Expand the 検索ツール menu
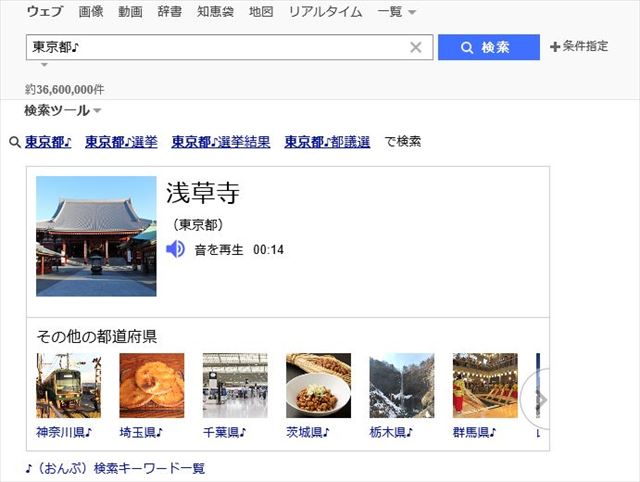Image resolution: width=640 pixels, height=482 pixels. (62, 110)
